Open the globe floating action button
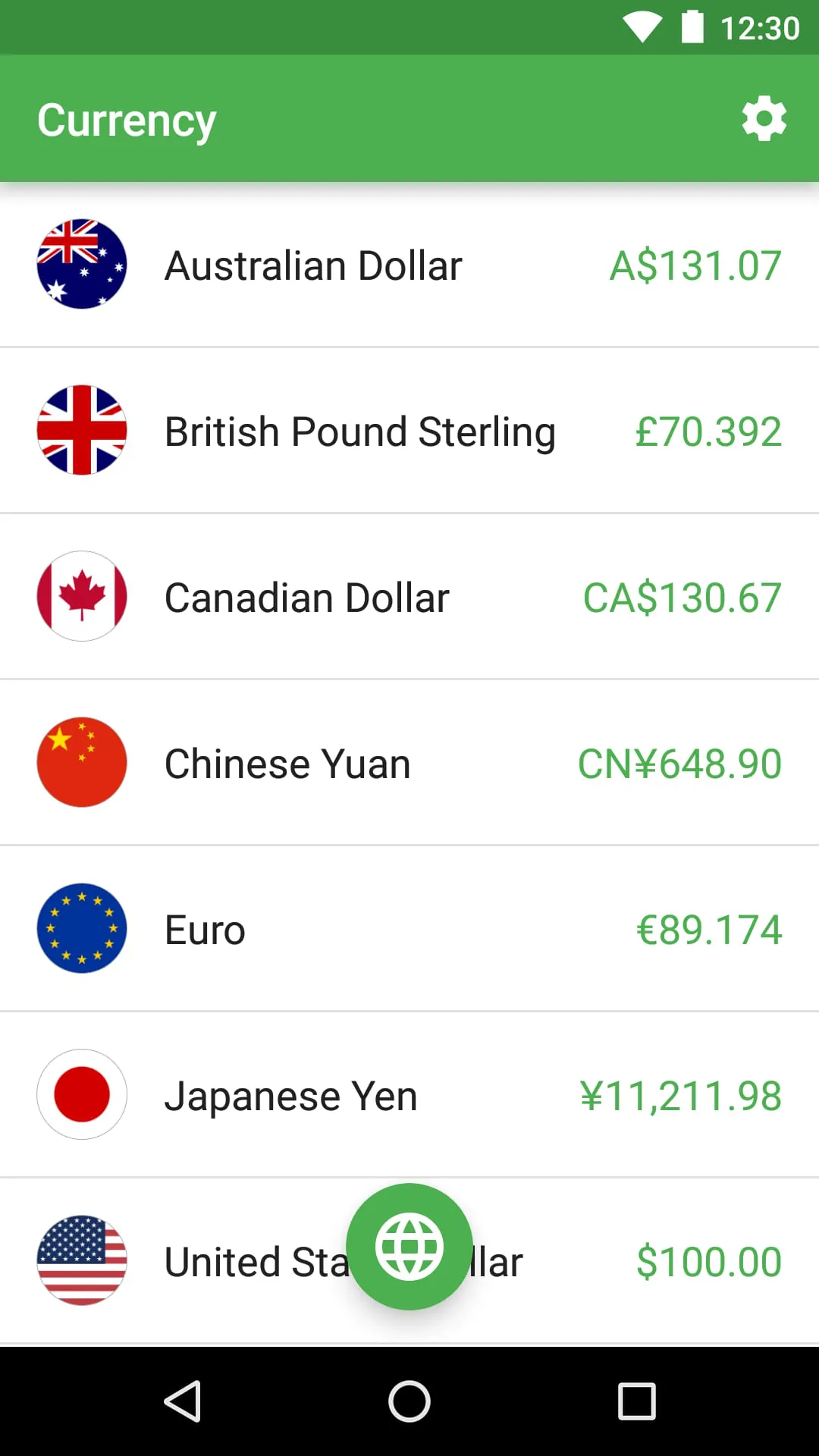 pyautogui.click(x=409, y=1244)
